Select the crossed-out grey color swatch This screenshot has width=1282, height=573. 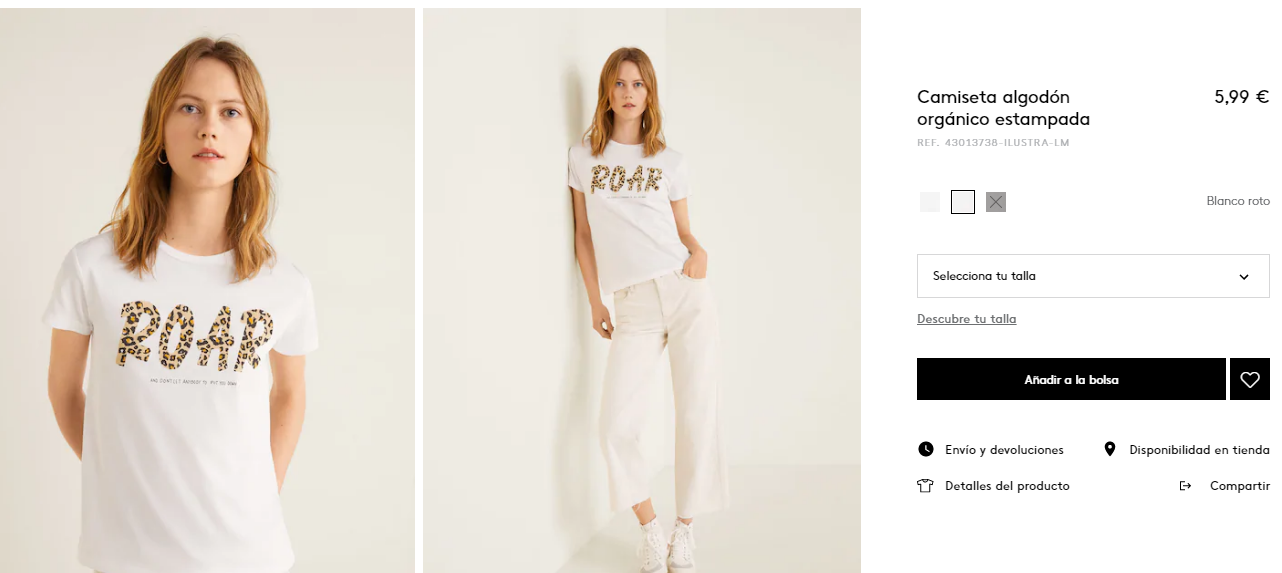(995, 202)
